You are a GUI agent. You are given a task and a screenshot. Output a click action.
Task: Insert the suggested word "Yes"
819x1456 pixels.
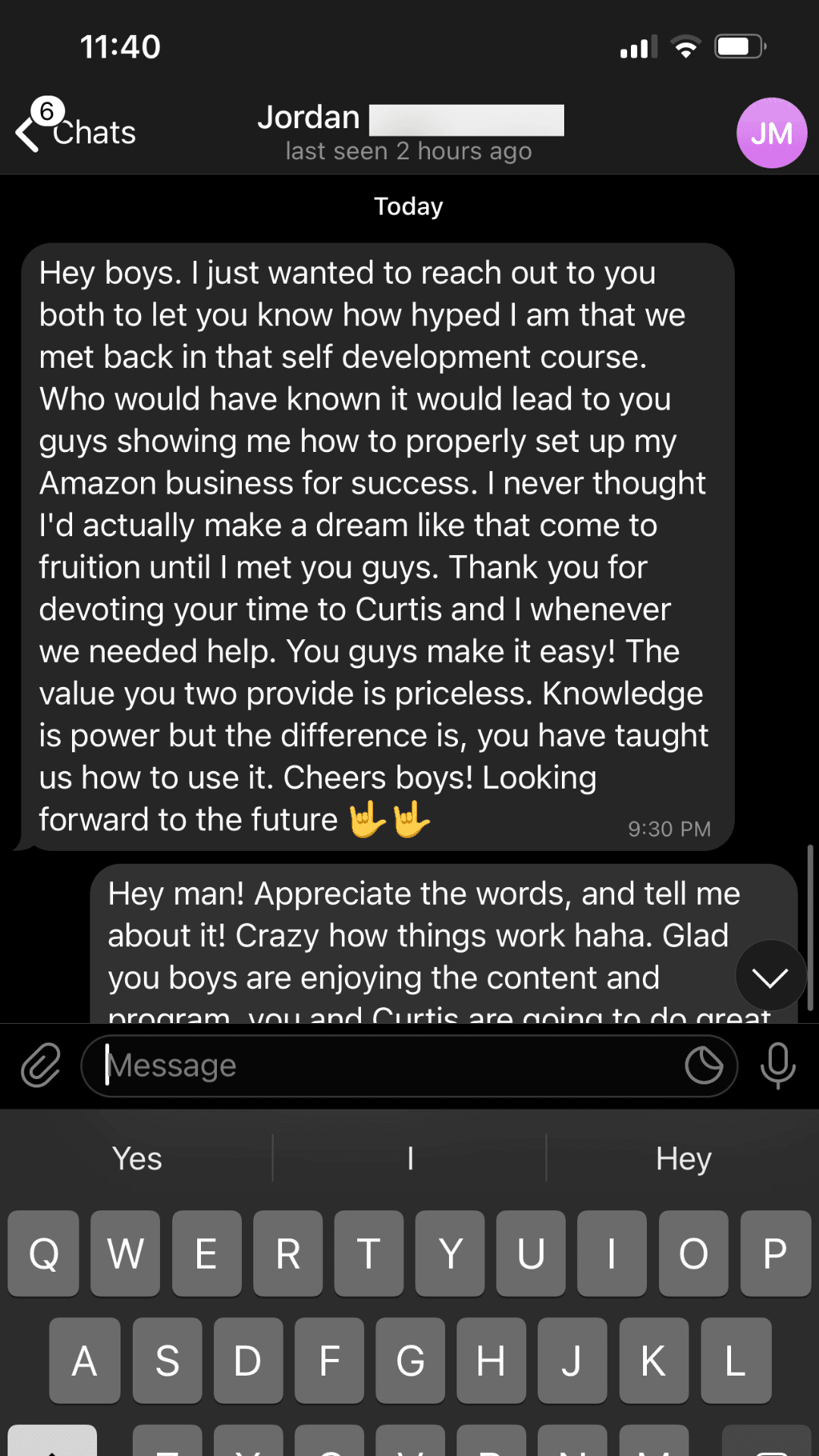click(137, 1159)
